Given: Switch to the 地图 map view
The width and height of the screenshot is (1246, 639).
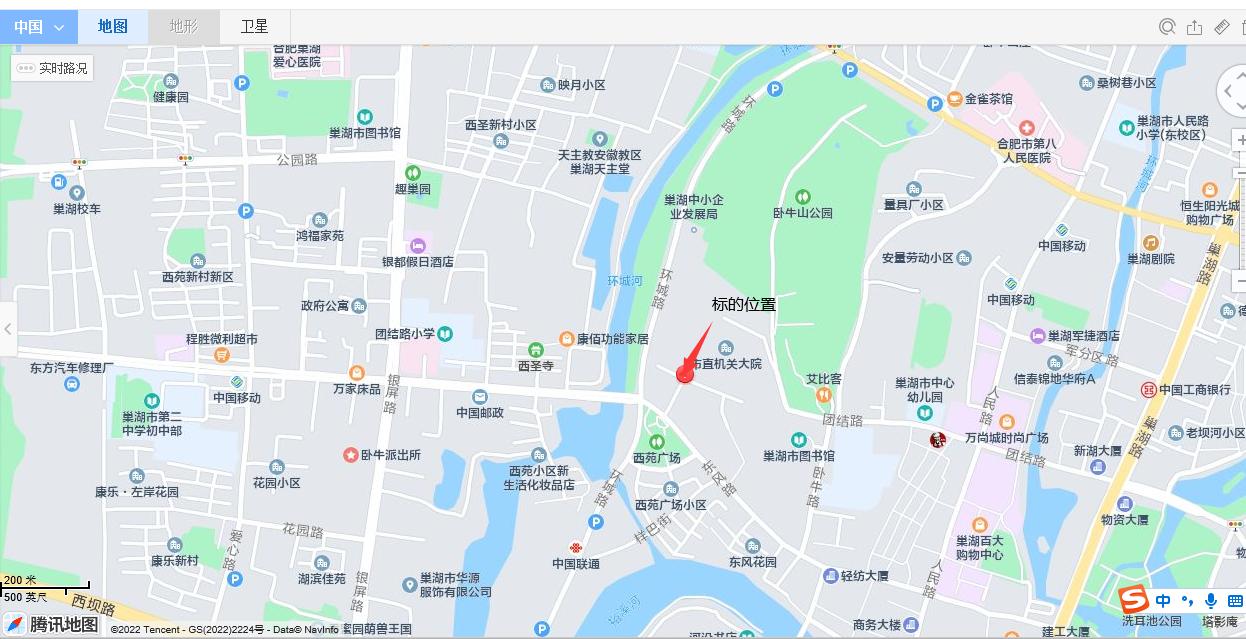Looking at the screenshot, I should (113, 27).
